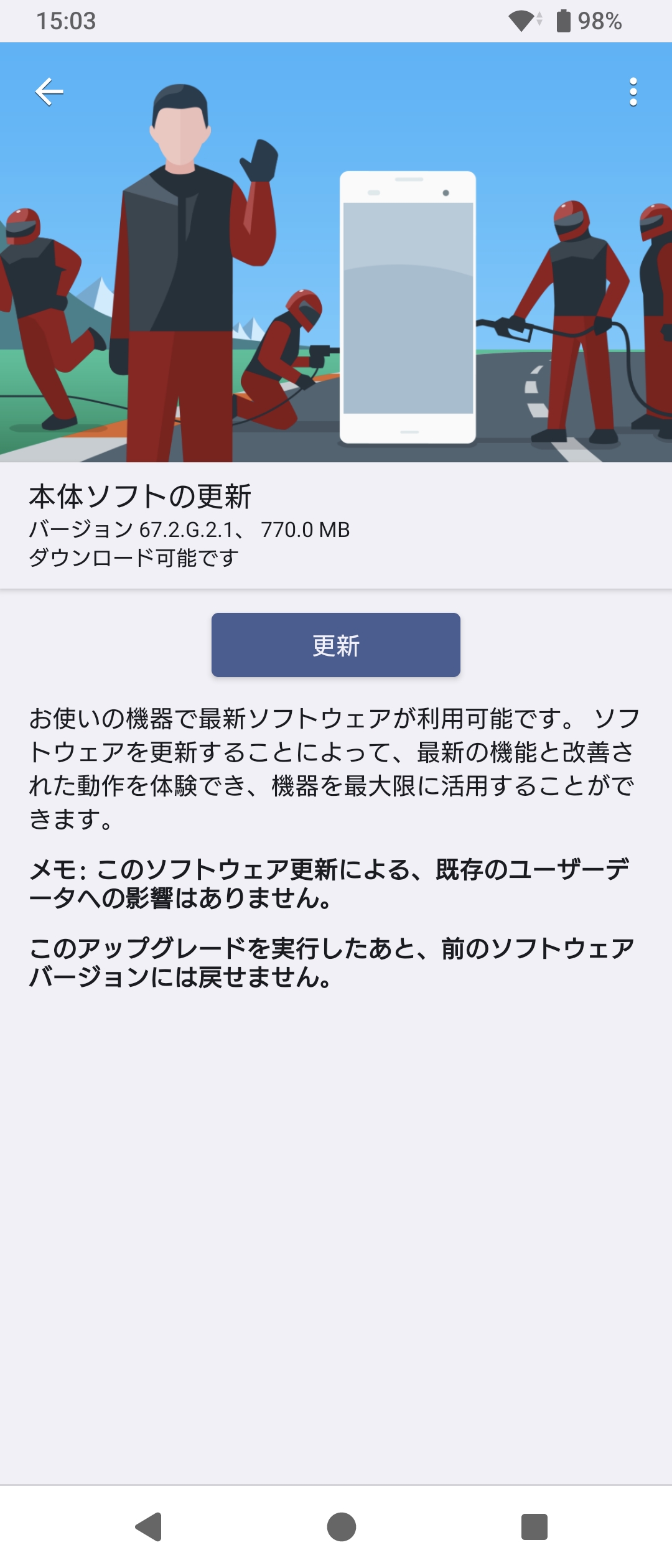Screen dimensions: 672x1568
Task: Return to the home screen via system home
Action: tap(341, 1526)
